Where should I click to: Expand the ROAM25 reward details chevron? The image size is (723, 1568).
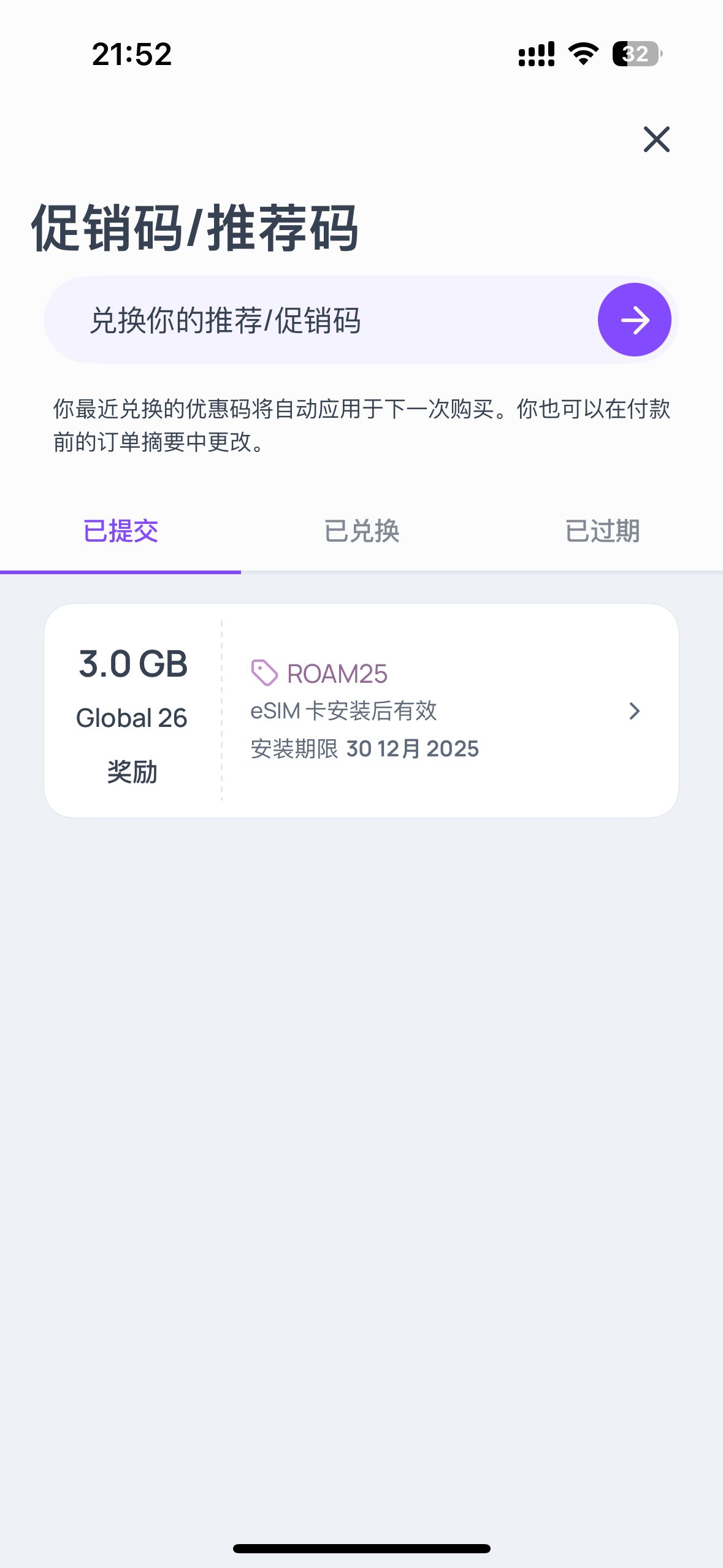634,711
